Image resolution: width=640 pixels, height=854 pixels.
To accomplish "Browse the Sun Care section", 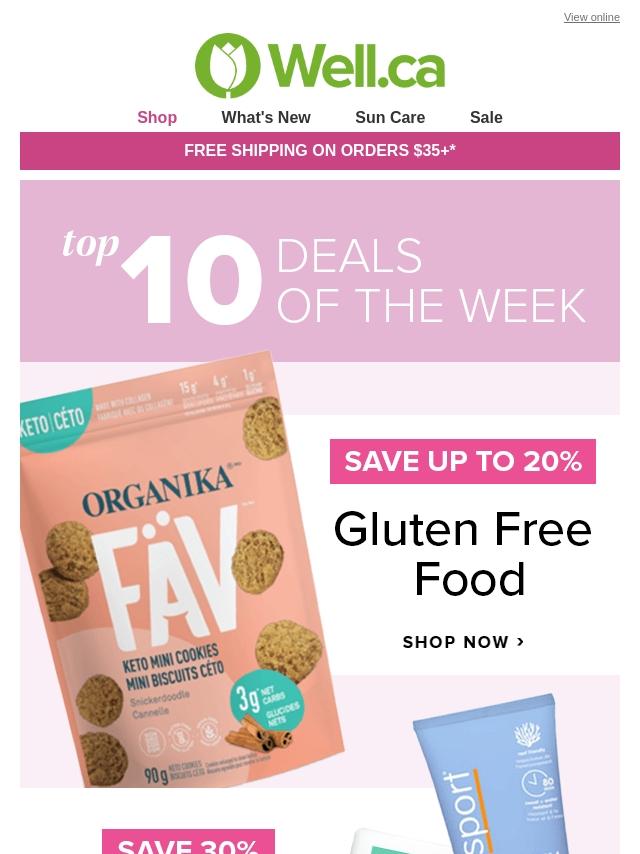I will coord(390,117).
